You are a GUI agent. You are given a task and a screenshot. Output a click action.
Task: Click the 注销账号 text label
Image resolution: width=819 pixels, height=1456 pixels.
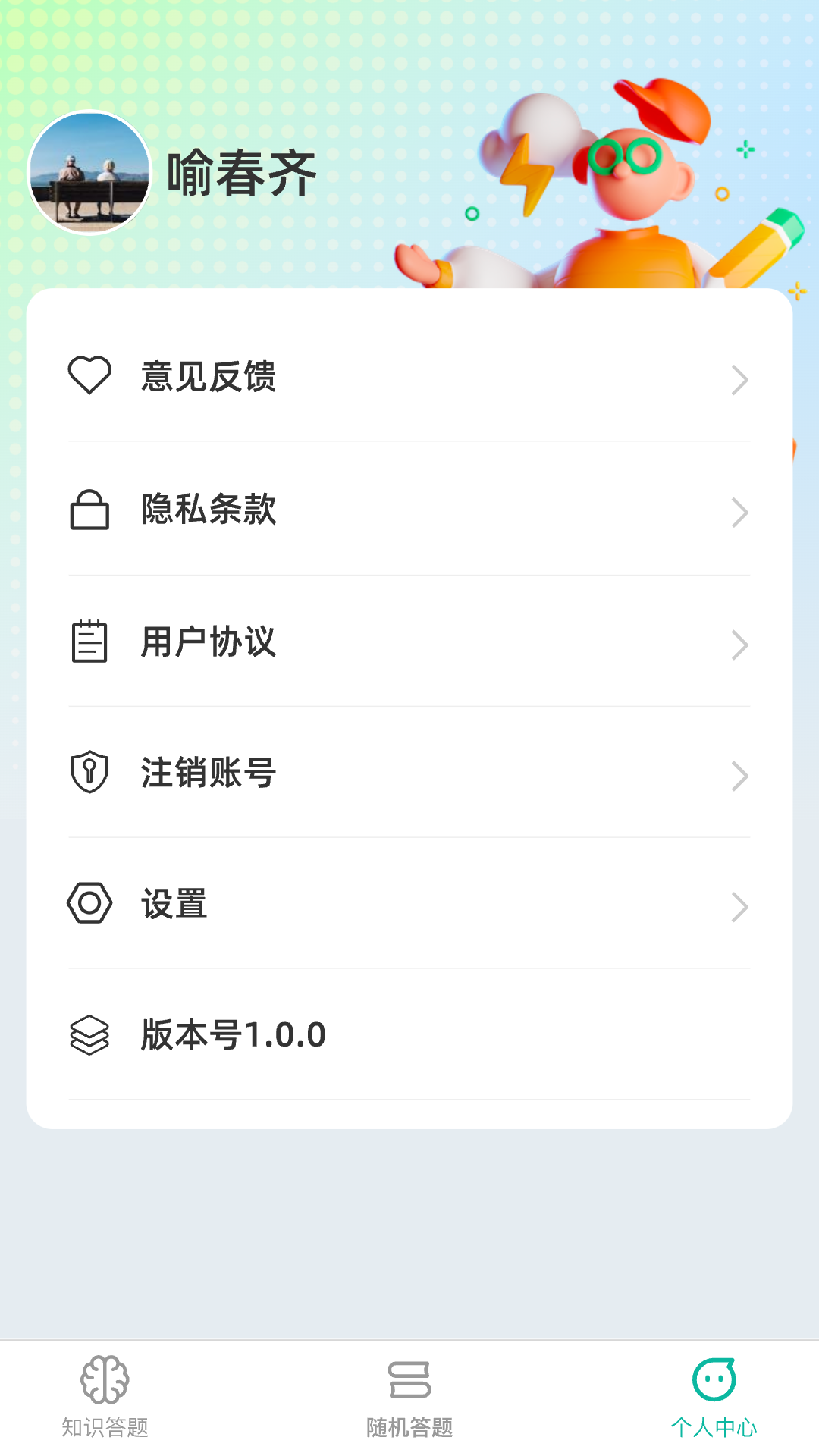click(206, 774)
